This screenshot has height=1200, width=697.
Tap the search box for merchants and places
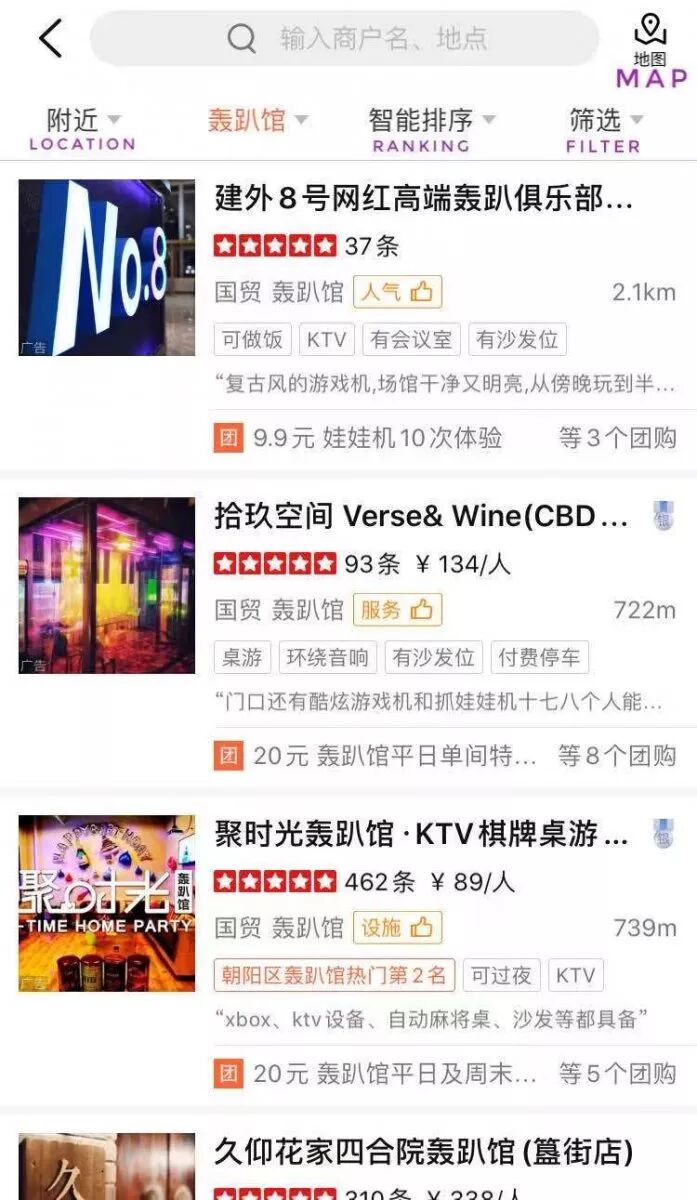point(344,39)
